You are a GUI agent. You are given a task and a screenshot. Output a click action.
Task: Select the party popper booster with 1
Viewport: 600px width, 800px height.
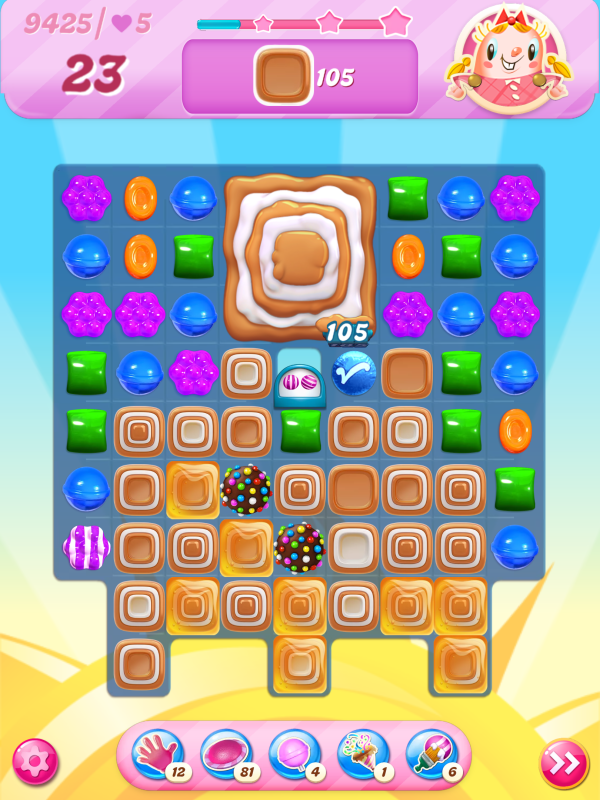(363, 755)
